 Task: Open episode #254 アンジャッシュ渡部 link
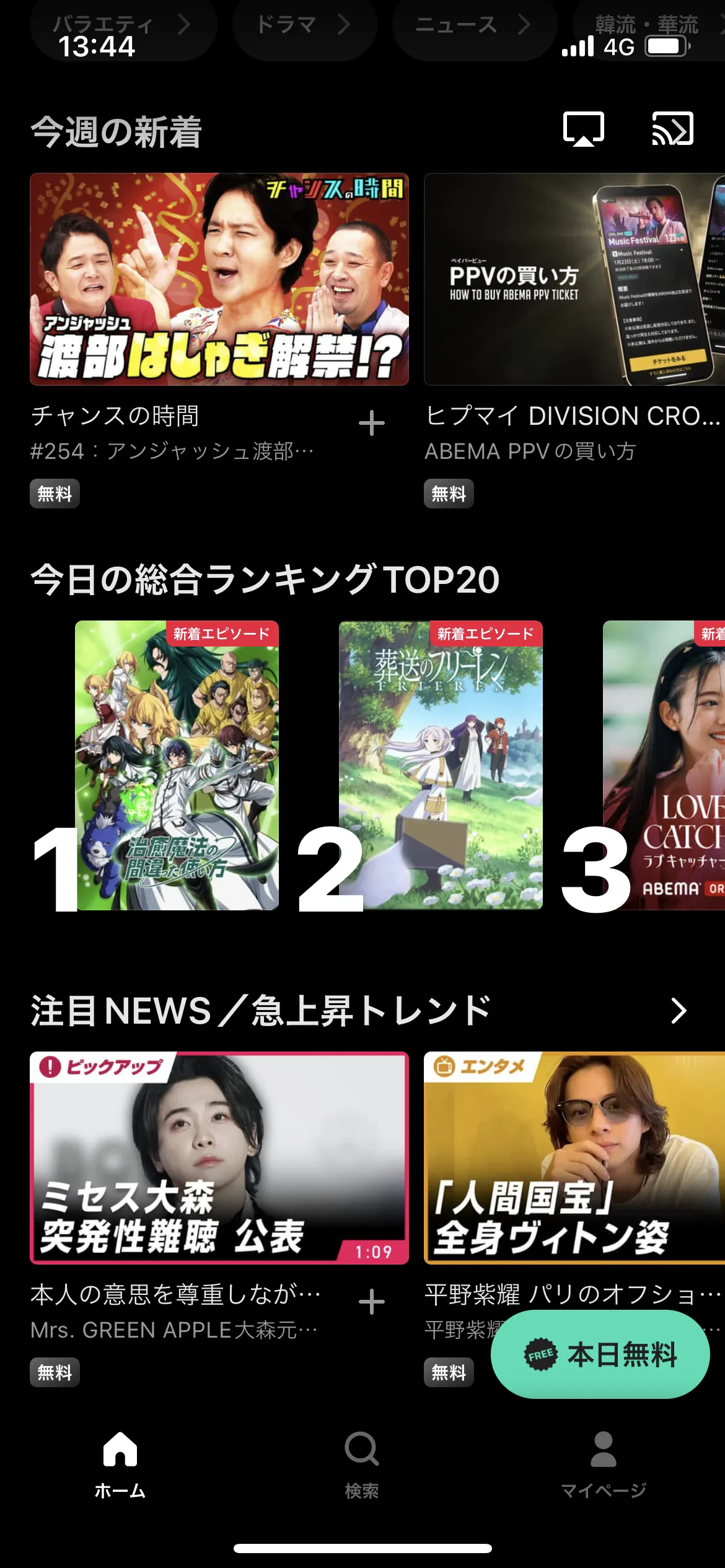pyautogui.click(x=174, y=452)
